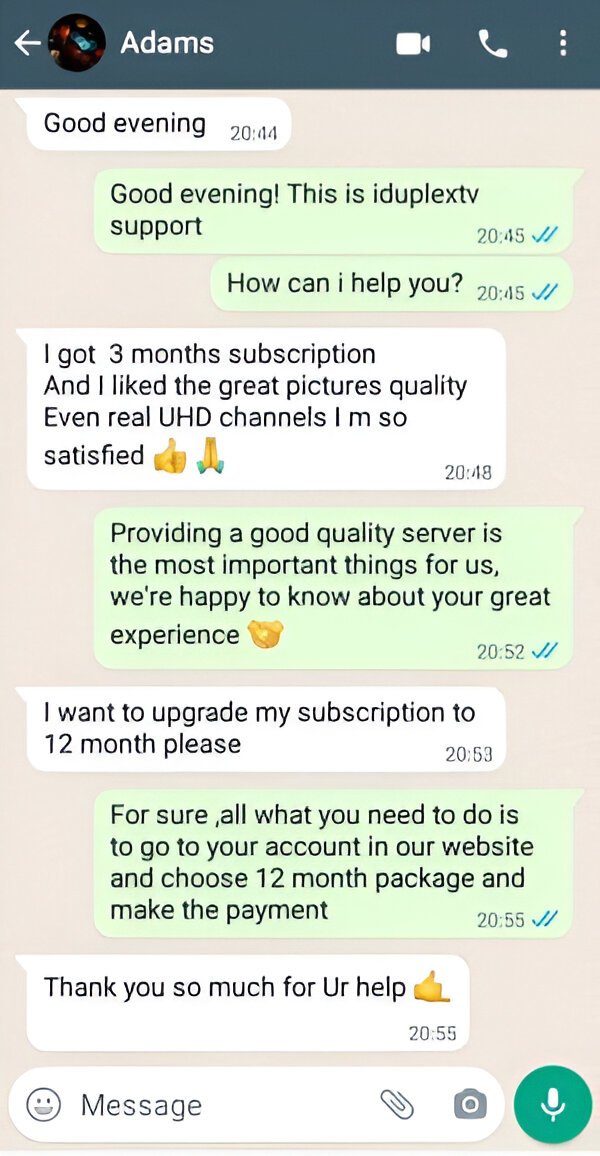
Task: Open the overflow menu
Action: click(563, 44)
